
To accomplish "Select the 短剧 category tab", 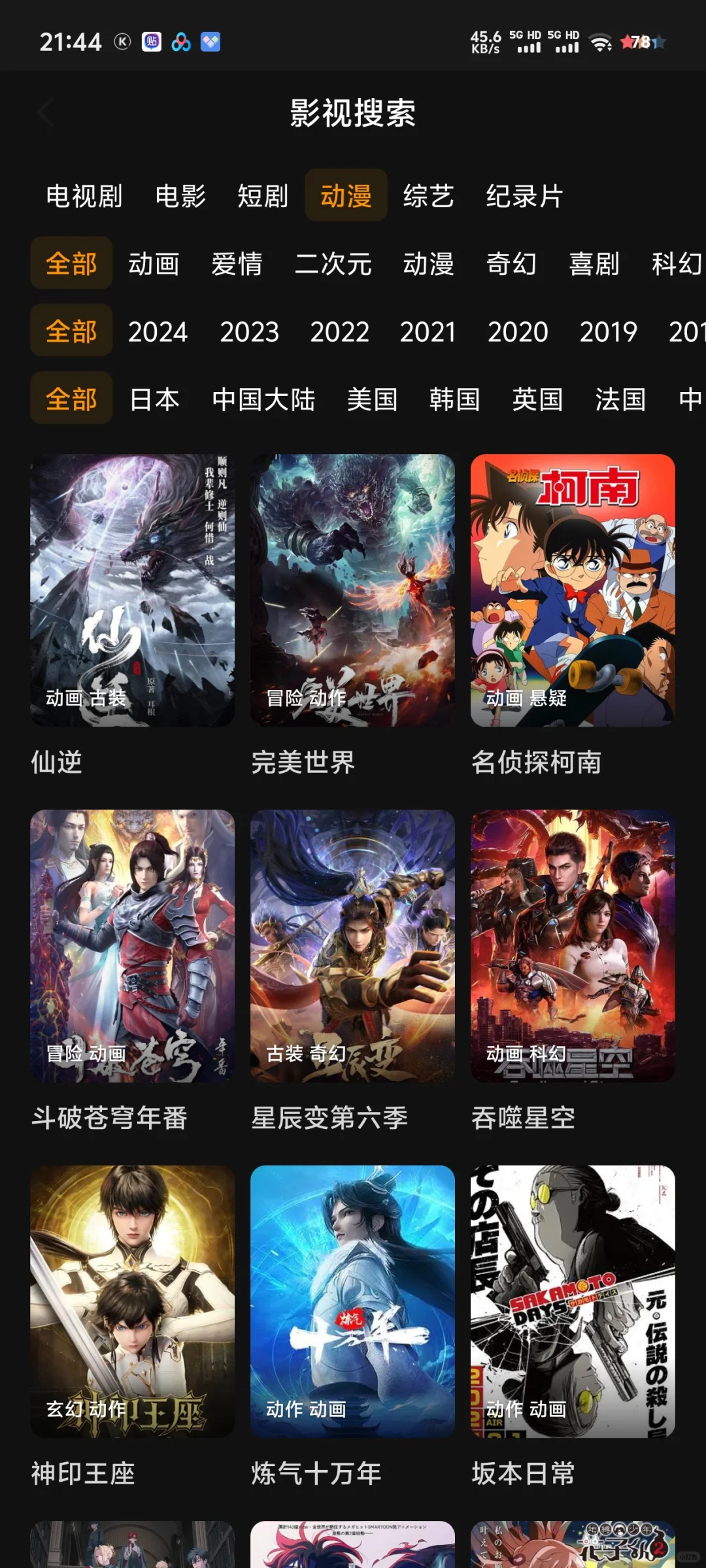I will (x=263, y=196).
